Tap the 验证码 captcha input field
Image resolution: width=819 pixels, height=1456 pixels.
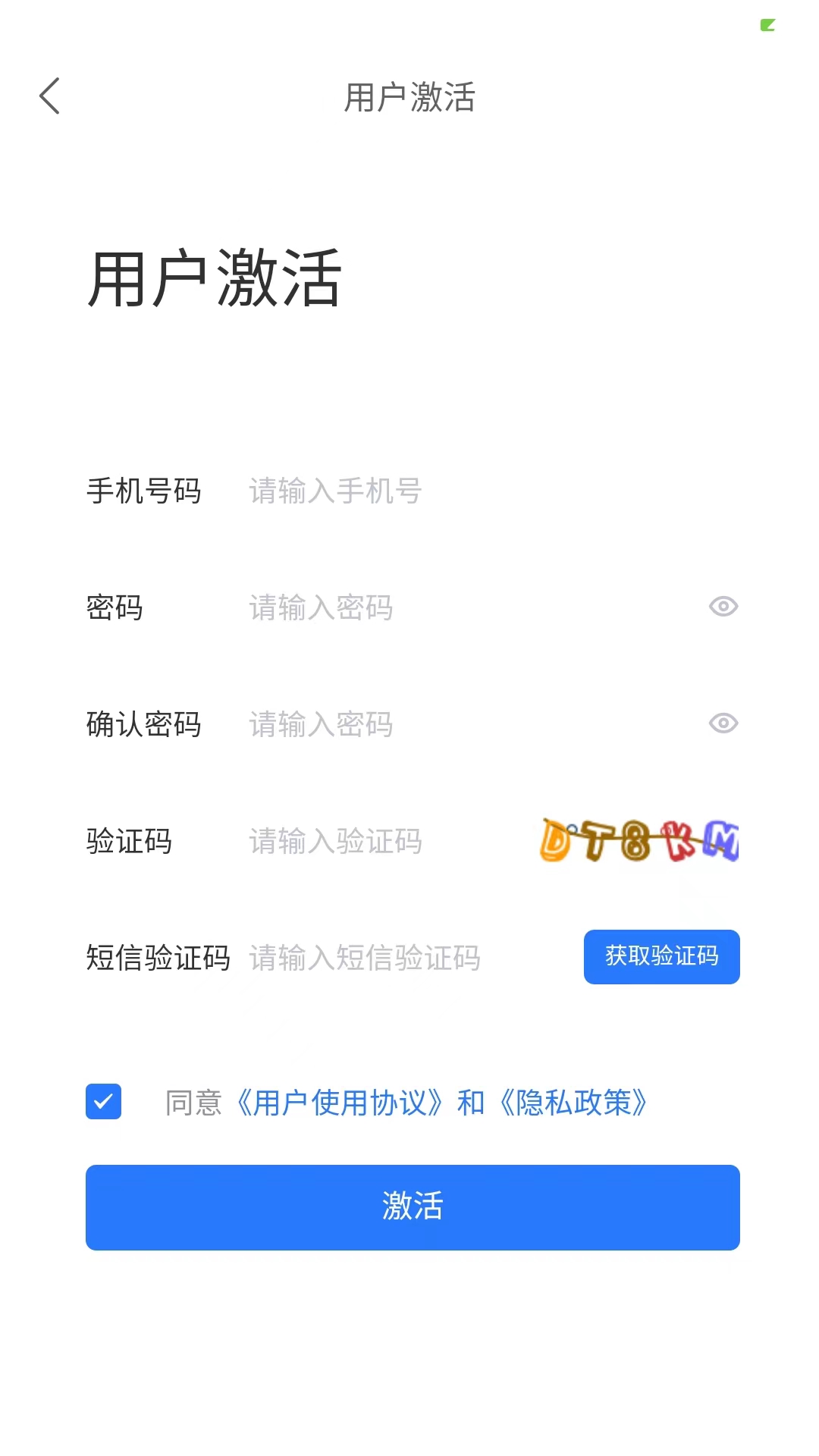(x=379, y=841)
